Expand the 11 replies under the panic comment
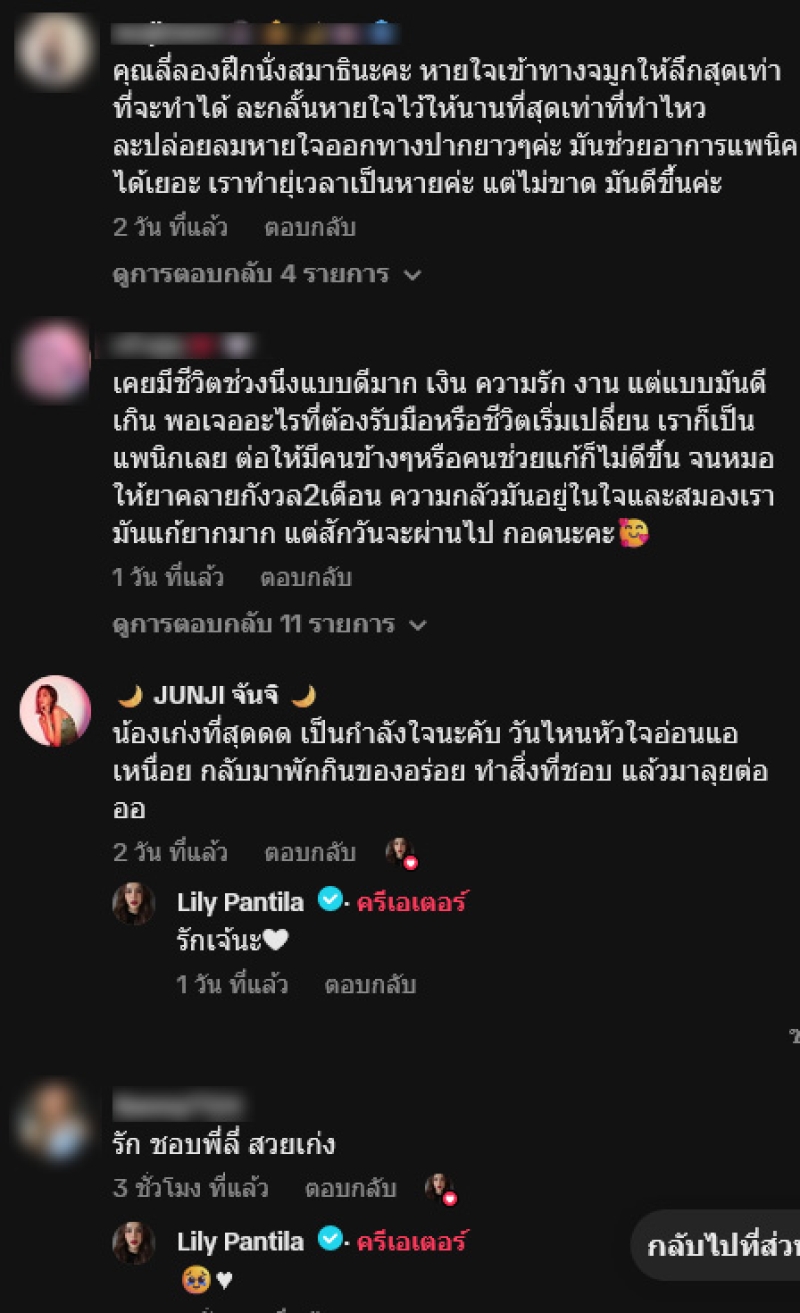800x1313 pixels. click(270, 625)
